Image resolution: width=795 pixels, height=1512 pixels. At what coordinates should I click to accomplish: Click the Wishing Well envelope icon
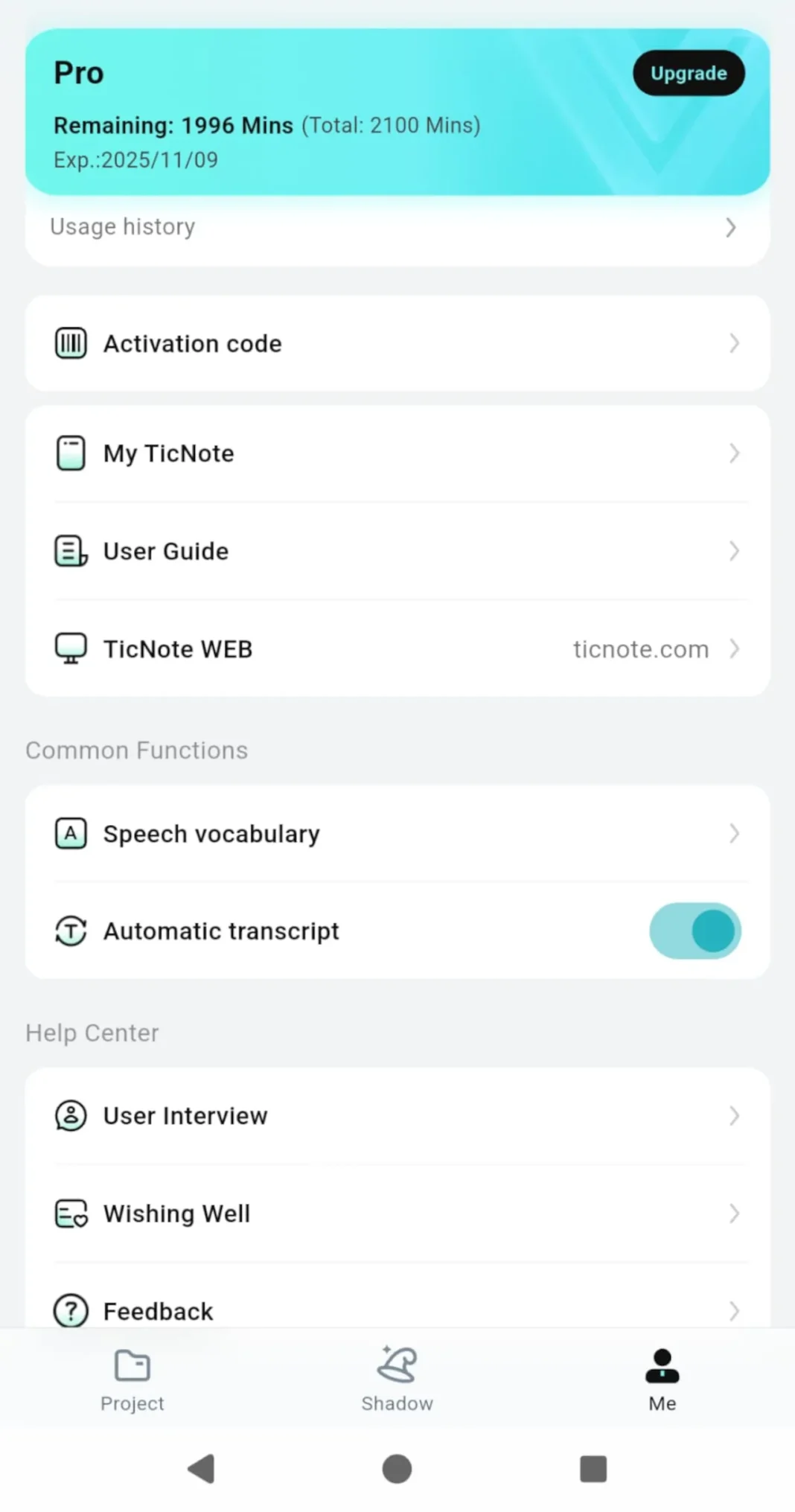(x=70, y=1213)
